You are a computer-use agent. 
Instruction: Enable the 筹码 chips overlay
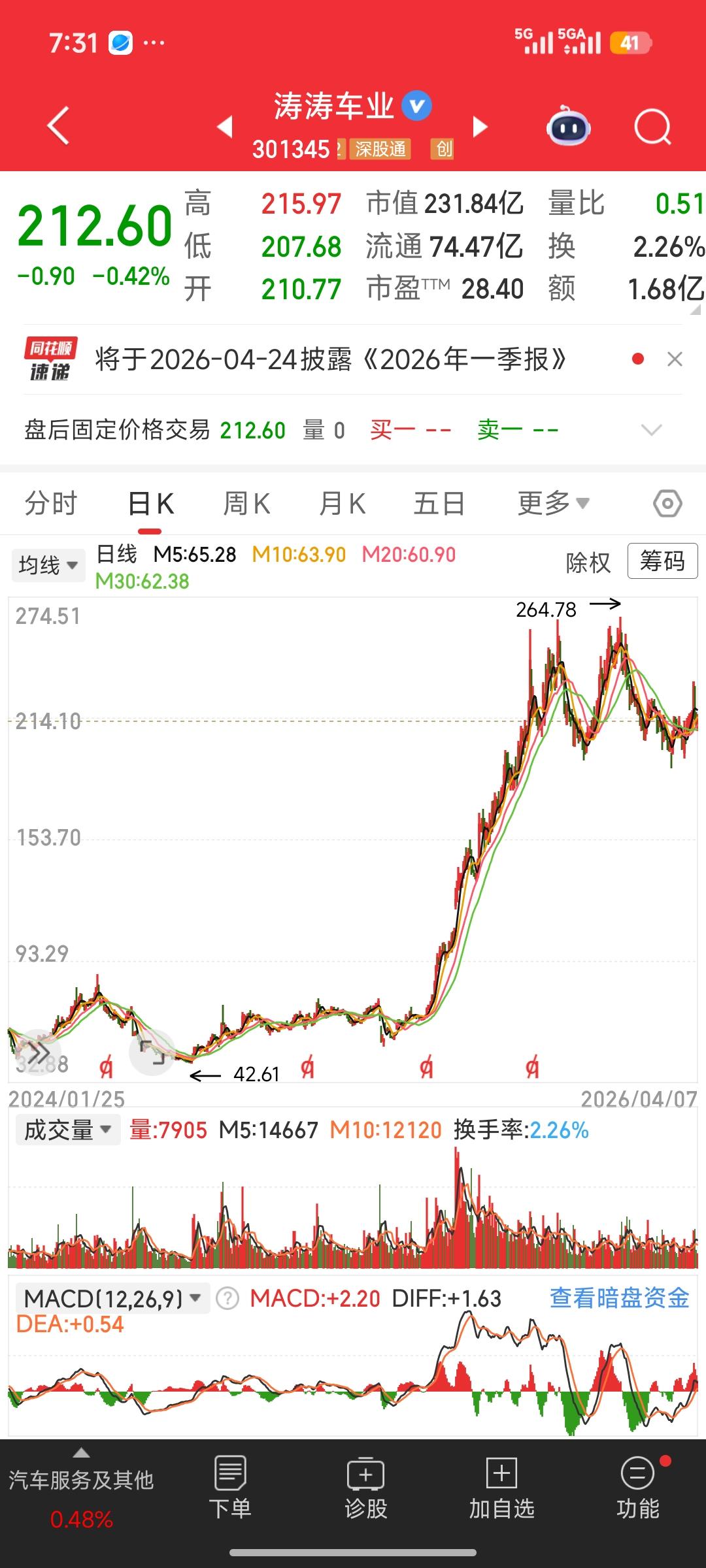(x=662, y=562)
